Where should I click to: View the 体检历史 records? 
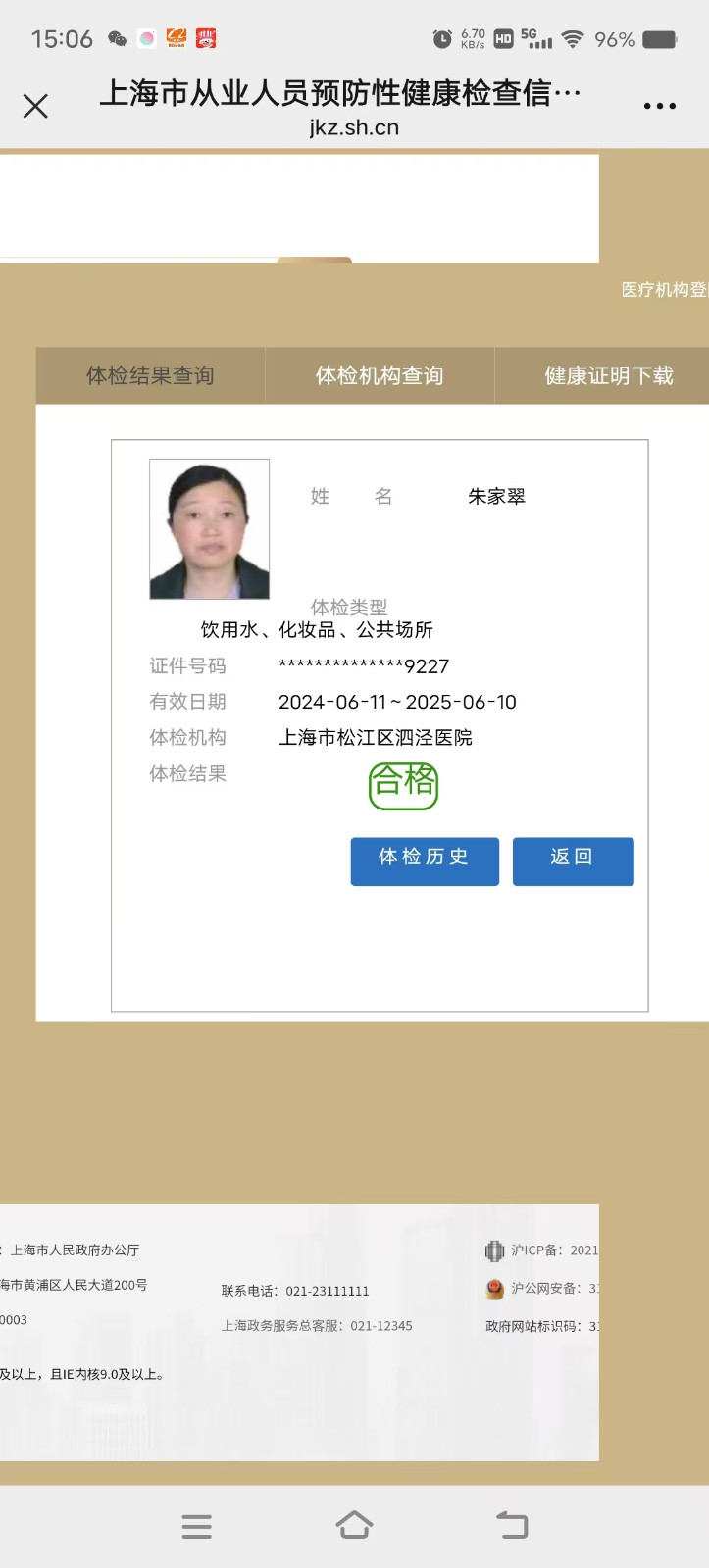tap(425, 860)
